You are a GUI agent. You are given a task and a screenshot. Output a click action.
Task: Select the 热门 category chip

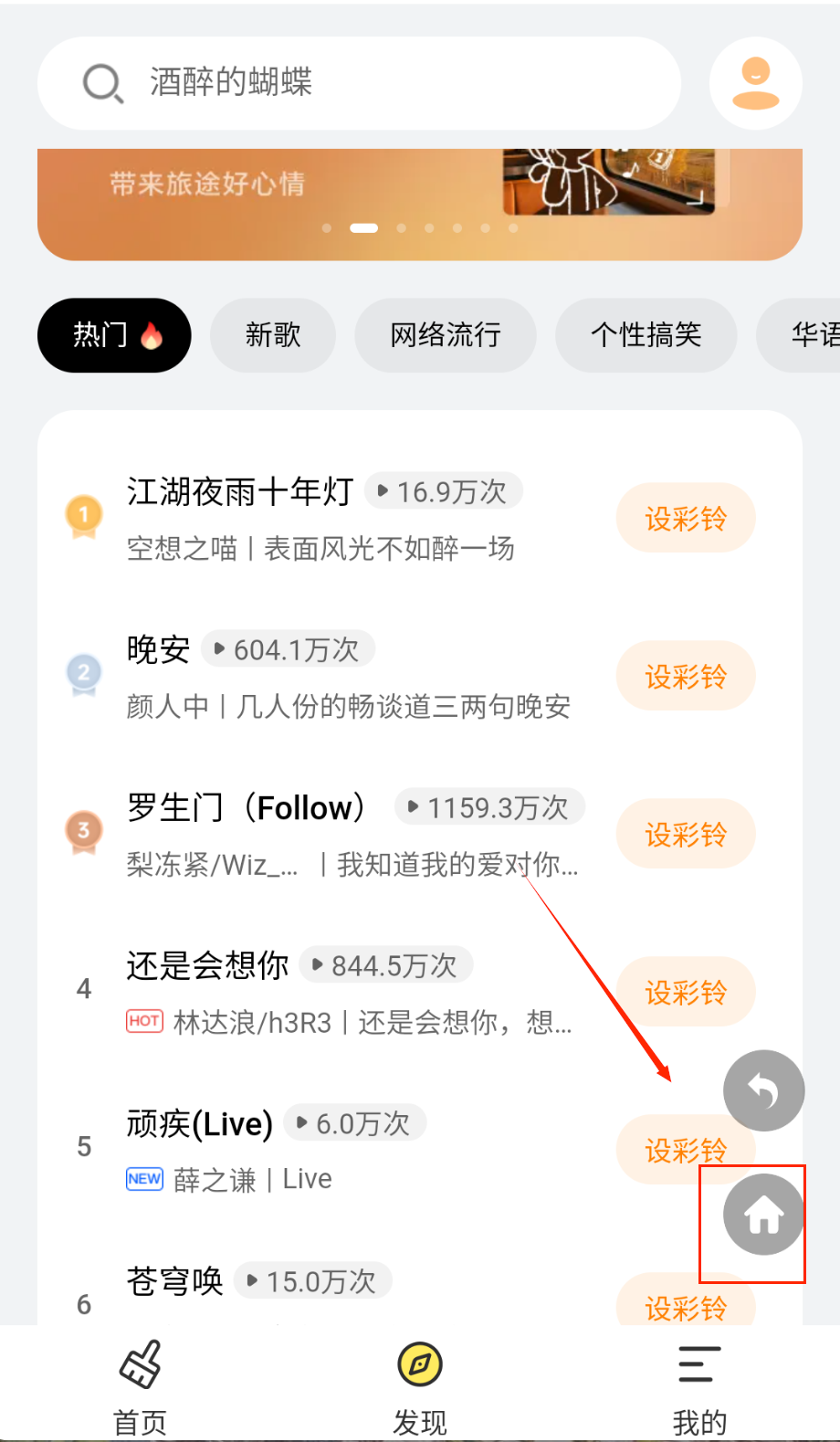click(114, 335)
